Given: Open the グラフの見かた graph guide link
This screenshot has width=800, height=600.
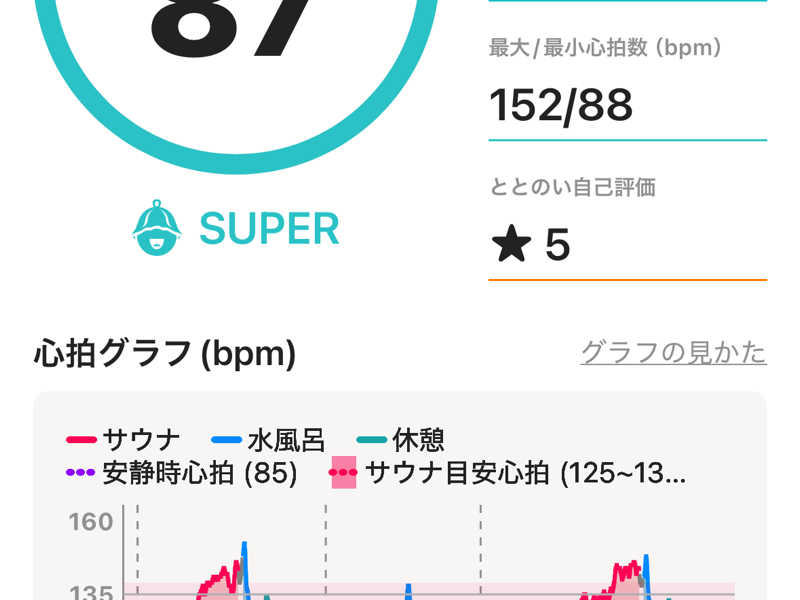Looking at the screenshot, I should 673,353.
